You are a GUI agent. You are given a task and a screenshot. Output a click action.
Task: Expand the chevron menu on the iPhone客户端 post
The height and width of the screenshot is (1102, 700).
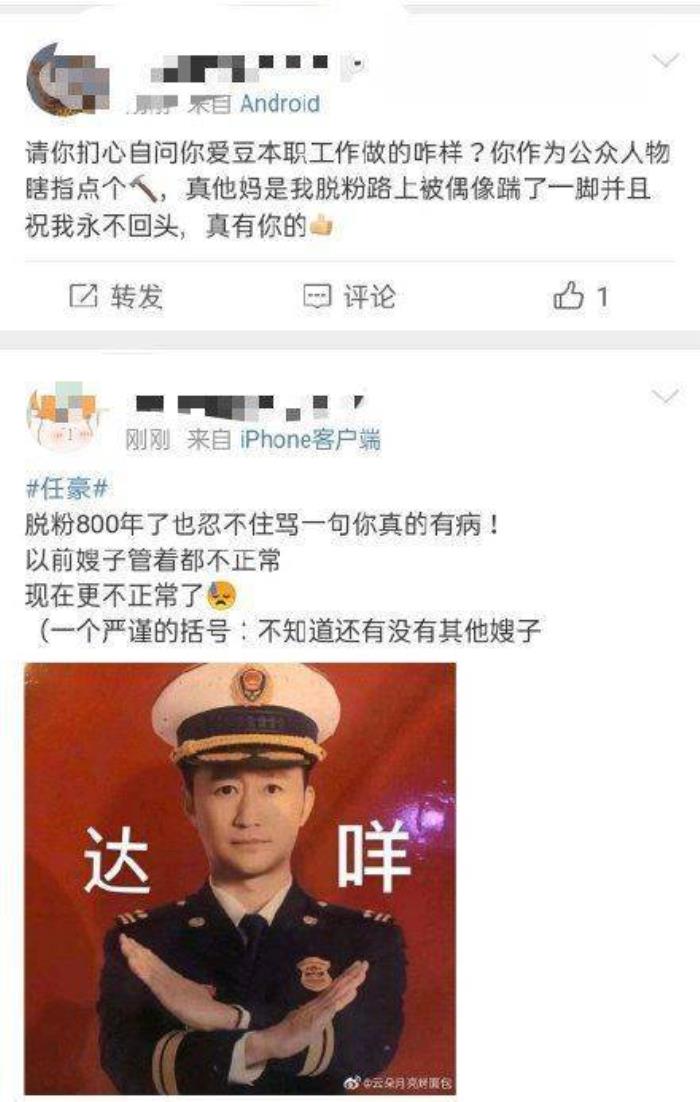coord(664,397)
